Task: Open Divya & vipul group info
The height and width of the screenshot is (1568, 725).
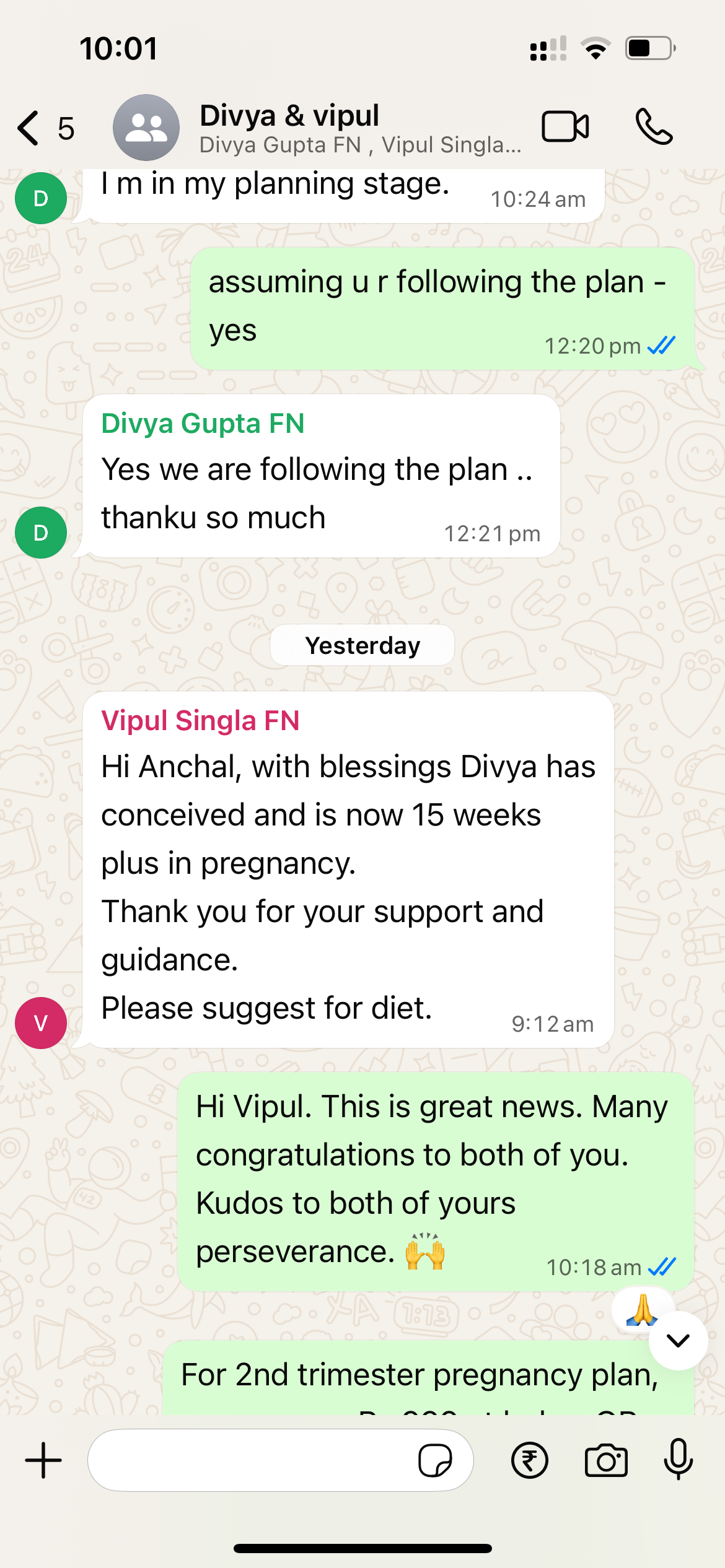Action: pos(359,128)
